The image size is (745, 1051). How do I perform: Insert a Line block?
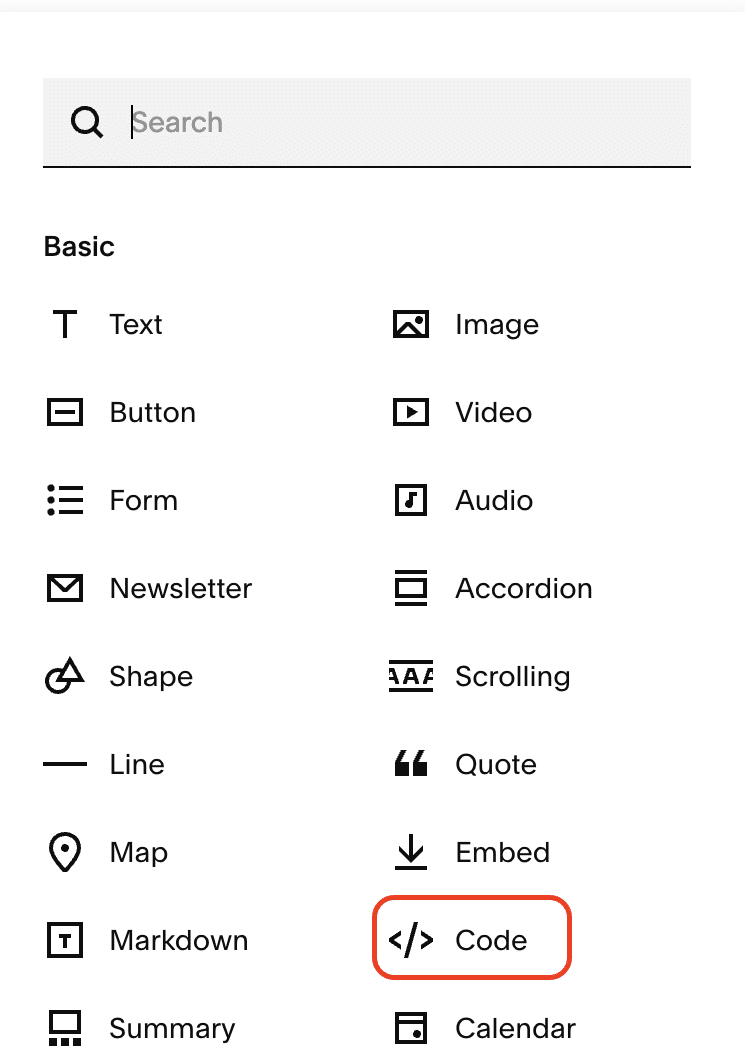(136, 765)
